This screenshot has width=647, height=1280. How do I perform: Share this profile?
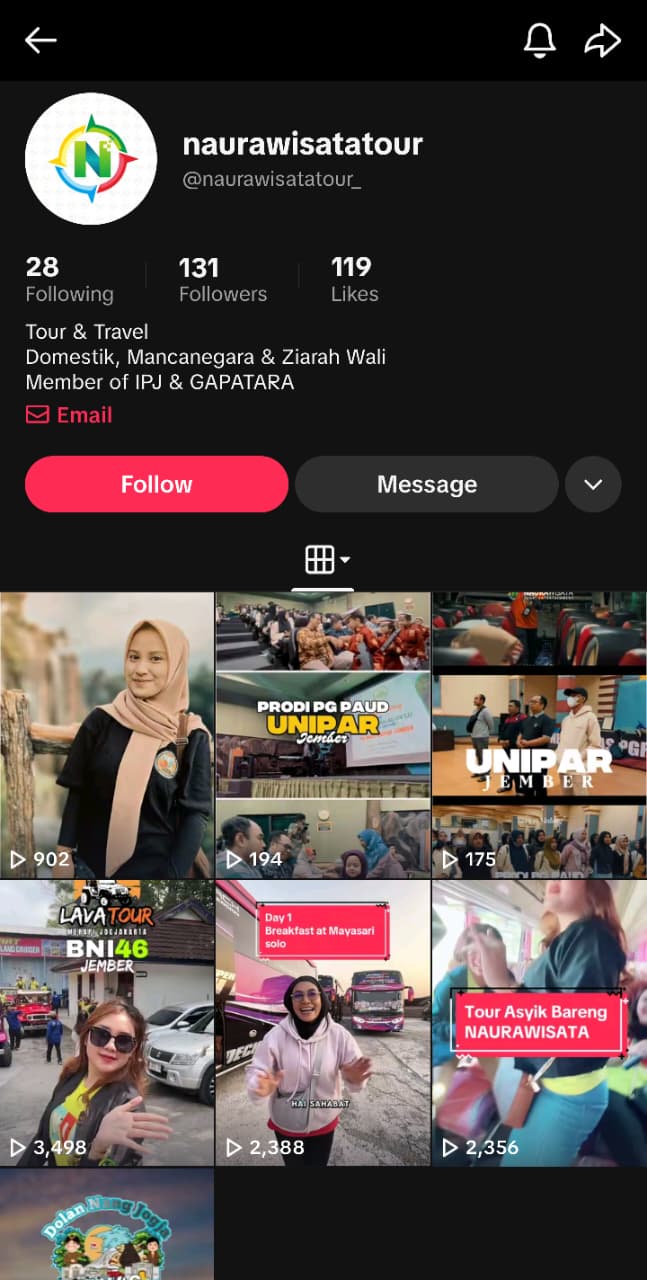click(x=602, y=40)
